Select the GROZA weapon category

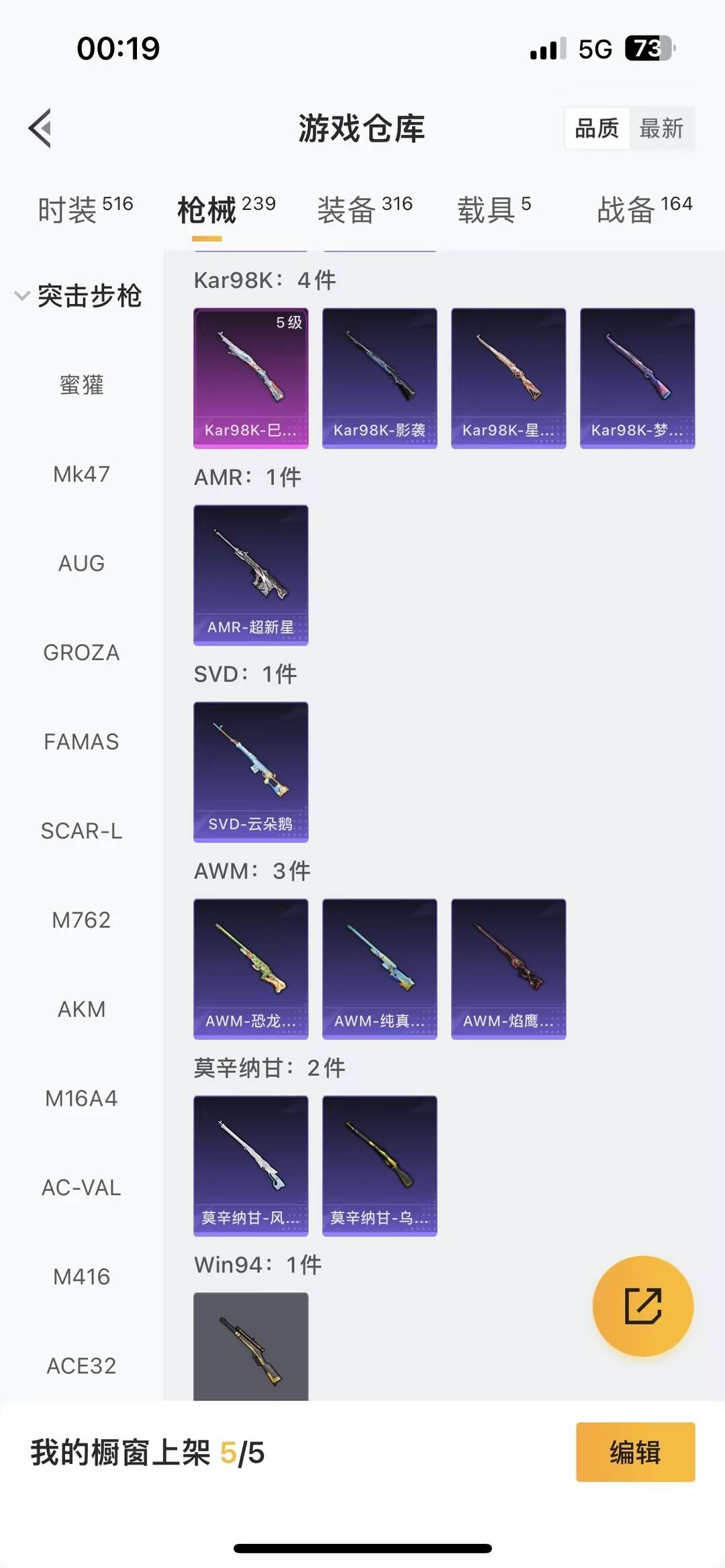pyautogui.click(x=81, y=651)
